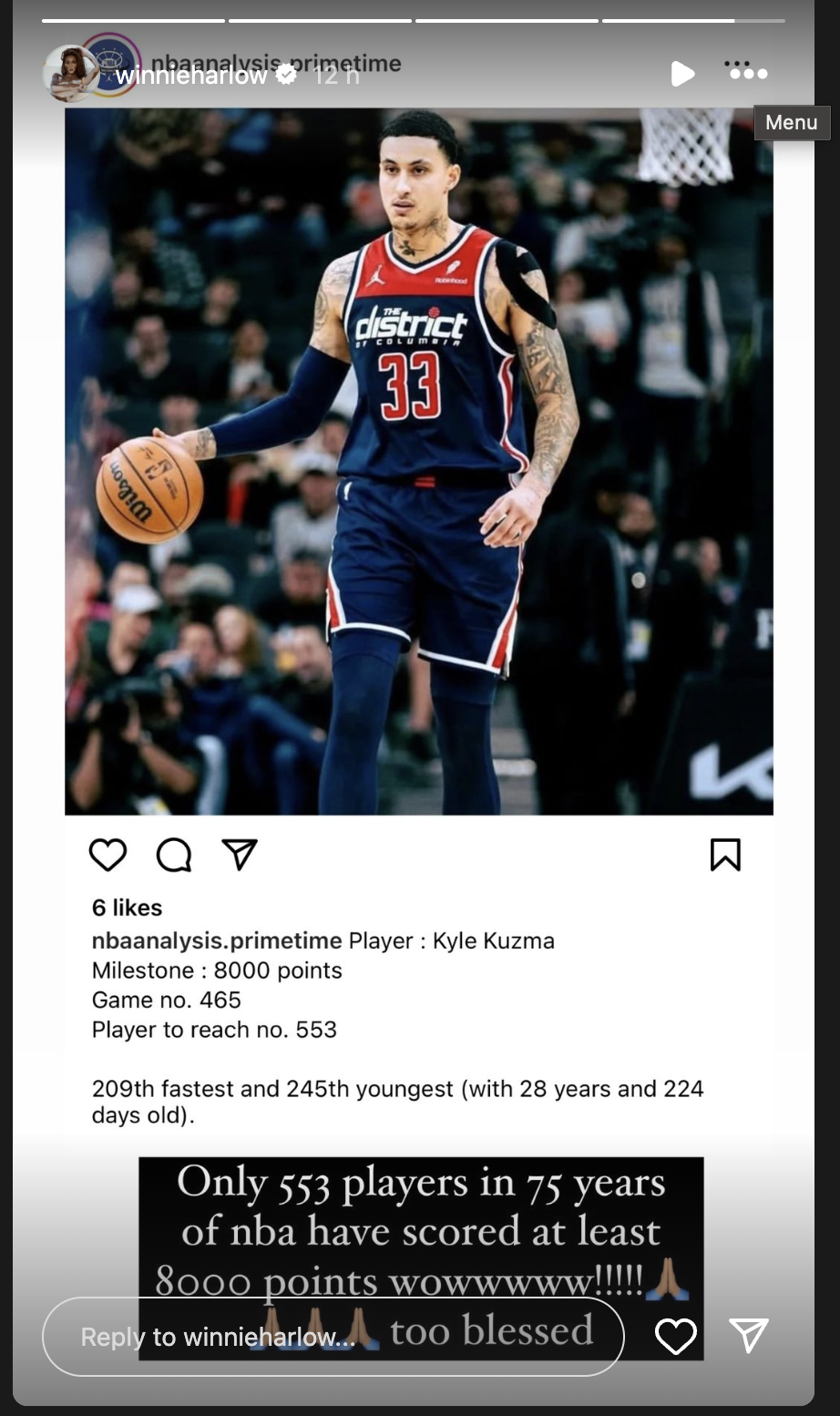Screen dimensions: 840x1416
Task: Send a quick heart reaction to the story
Action: pyautogui.click(x=675, y=1336)
